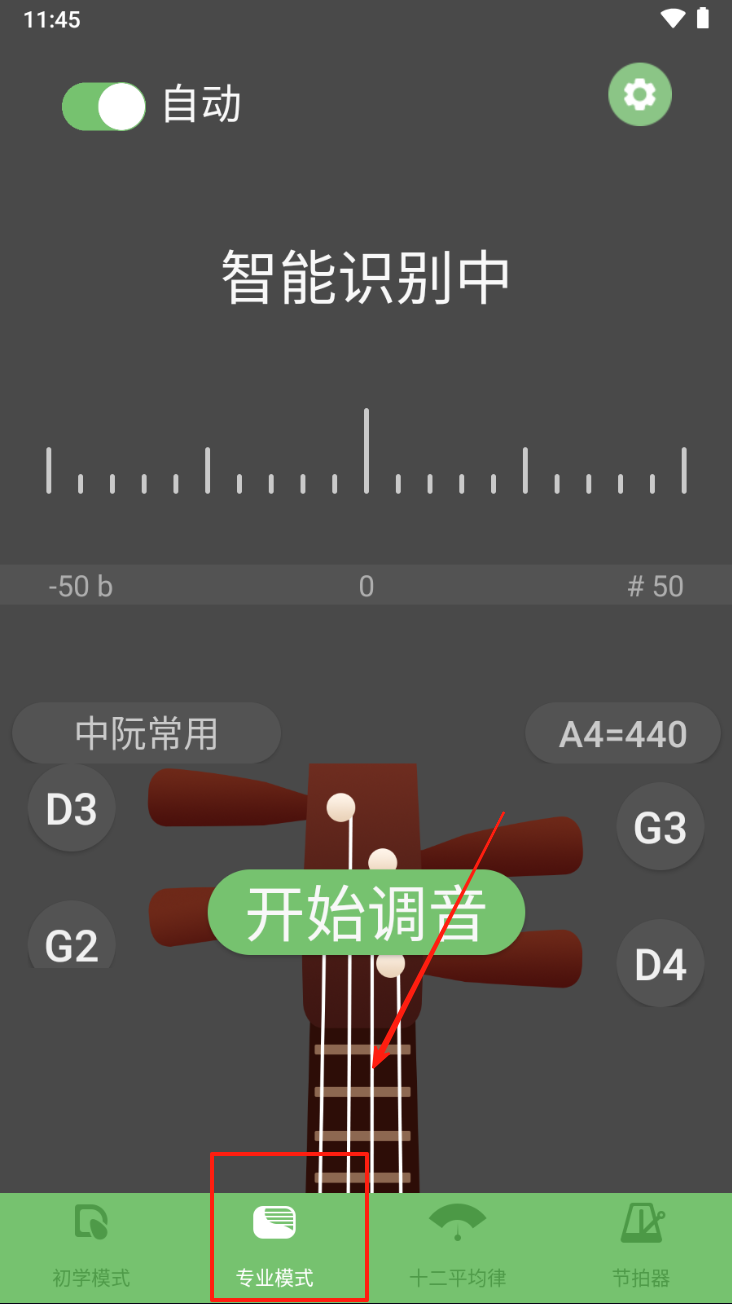Go to the 专业模式 tab
The image size is (732, 1304).
[x=274, y=1245]
